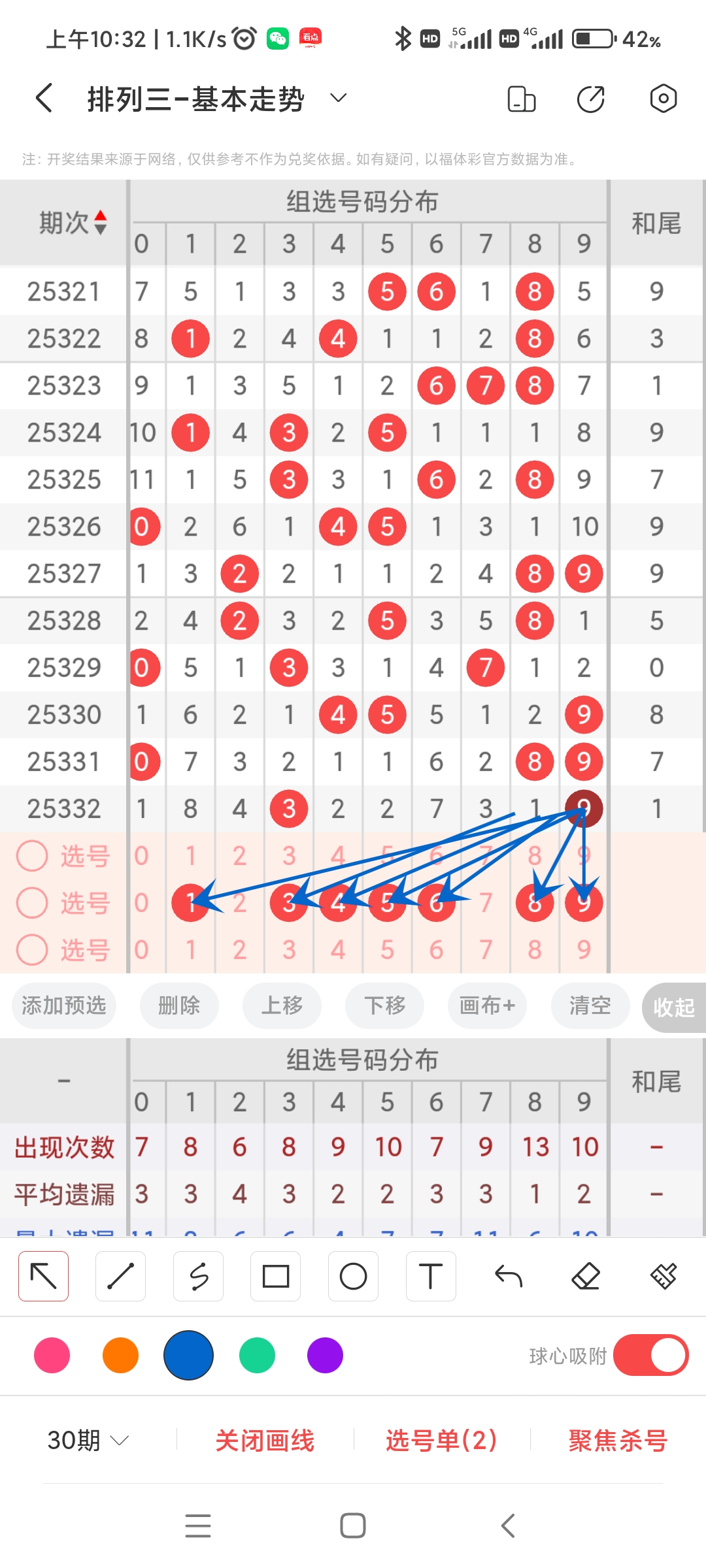This screenshot has height=1568, width=706.
Task: Select the text annotation tool
Action: [430, 1275]
